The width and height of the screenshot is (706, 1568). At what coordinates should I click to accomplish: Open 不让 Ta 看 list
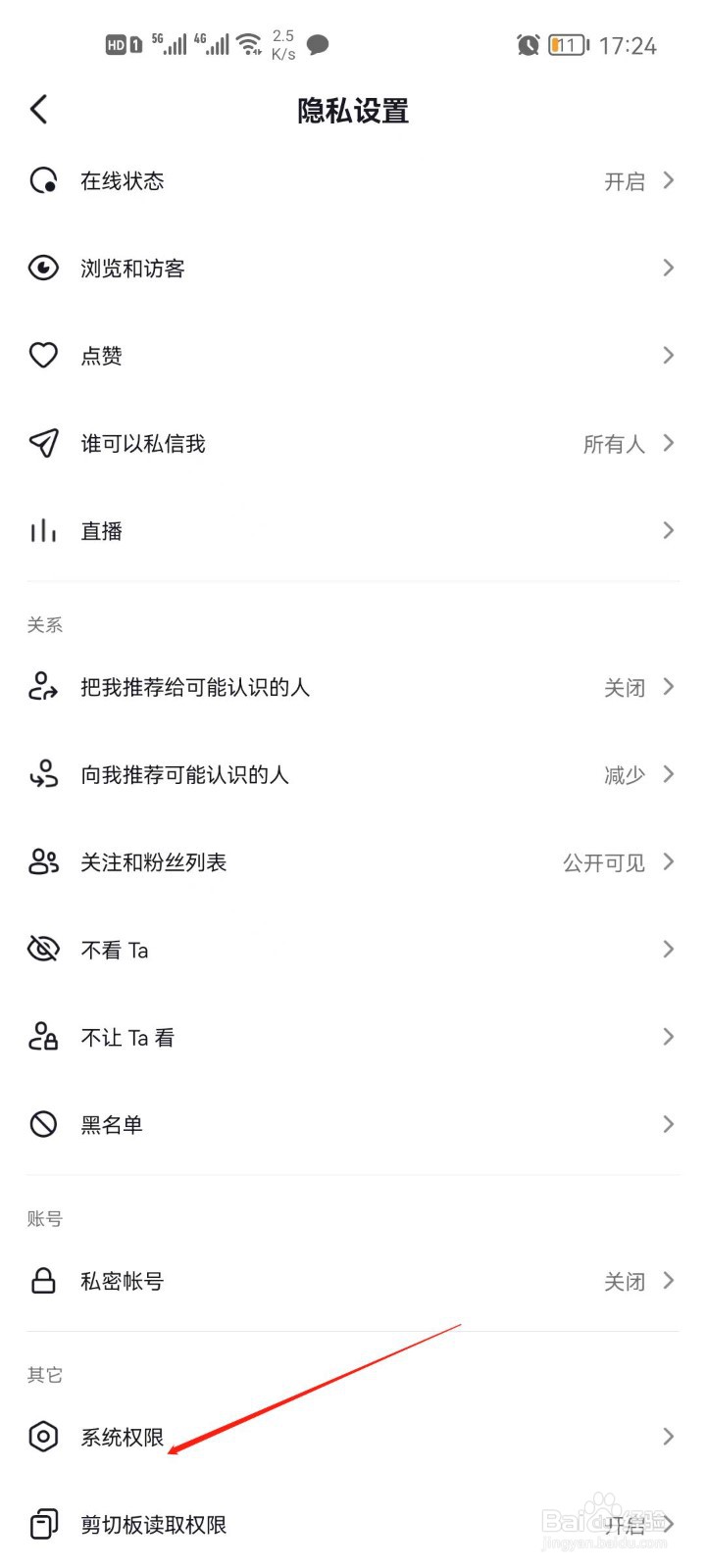click(353, 1037)
